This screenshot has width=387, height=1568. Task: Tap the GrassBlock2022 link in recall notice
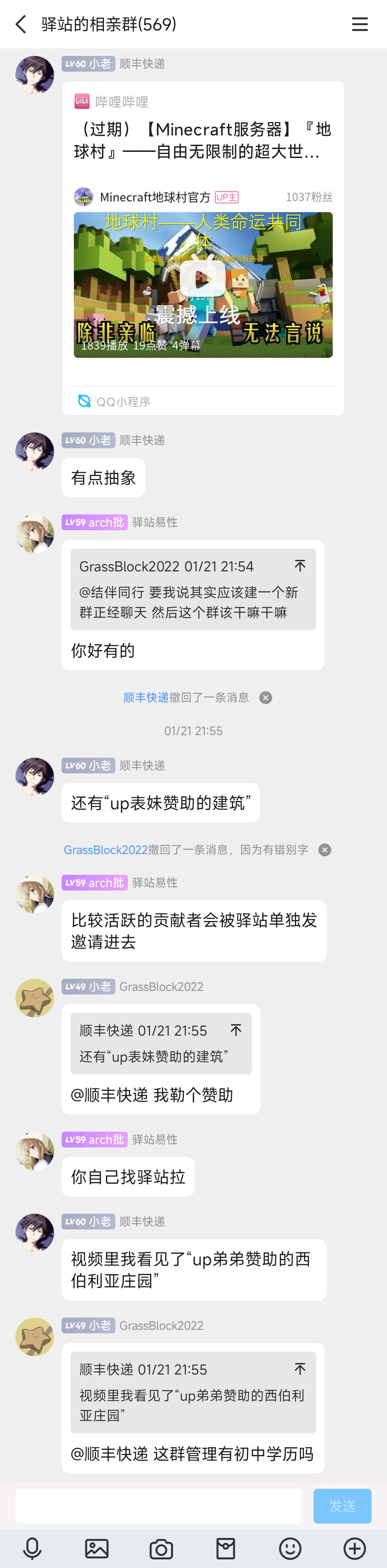click(106, 850)
